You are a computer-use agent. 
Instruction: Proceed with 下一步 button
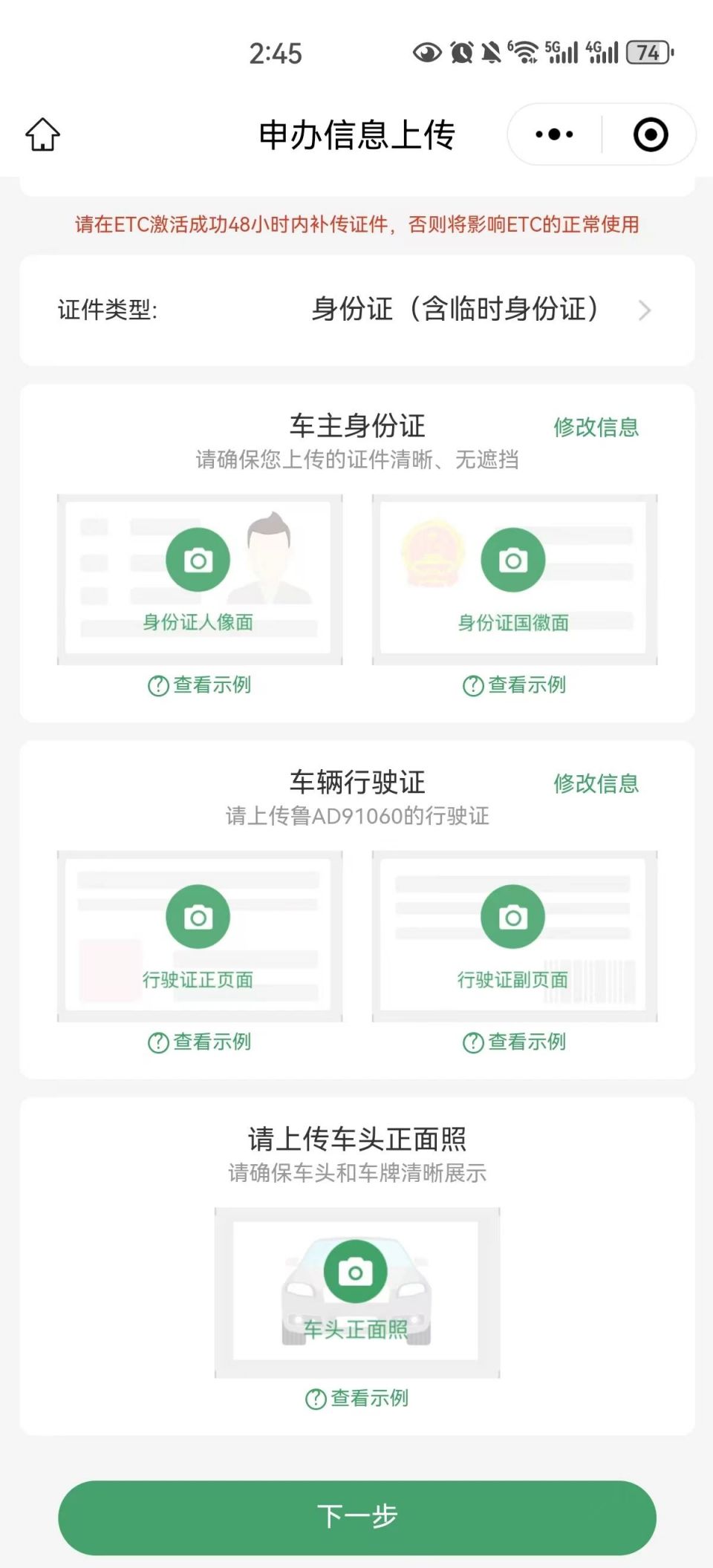click(x=357, y=1516)
